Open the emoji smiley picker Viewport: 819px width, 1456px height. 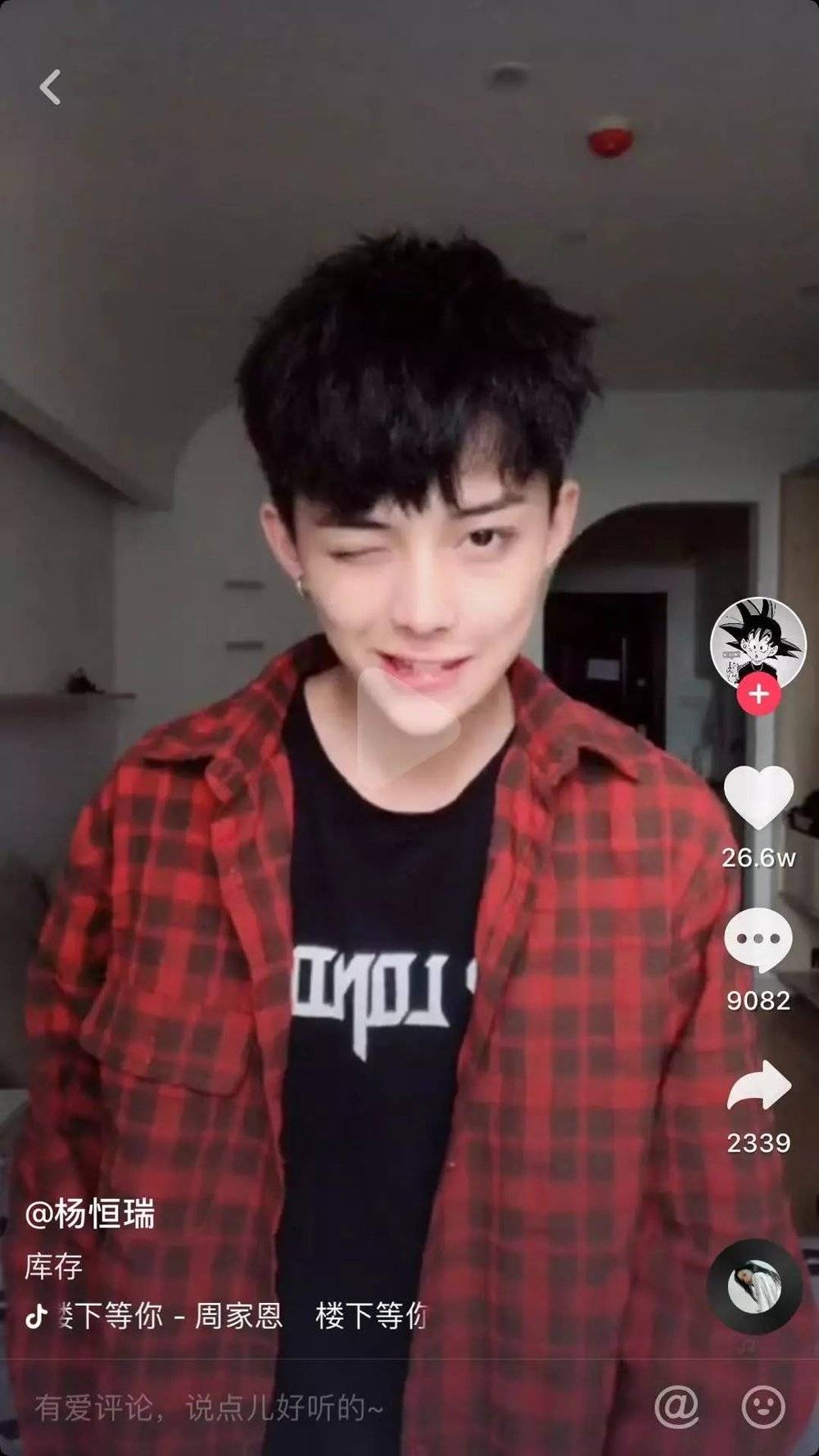tap(763, 1407)
